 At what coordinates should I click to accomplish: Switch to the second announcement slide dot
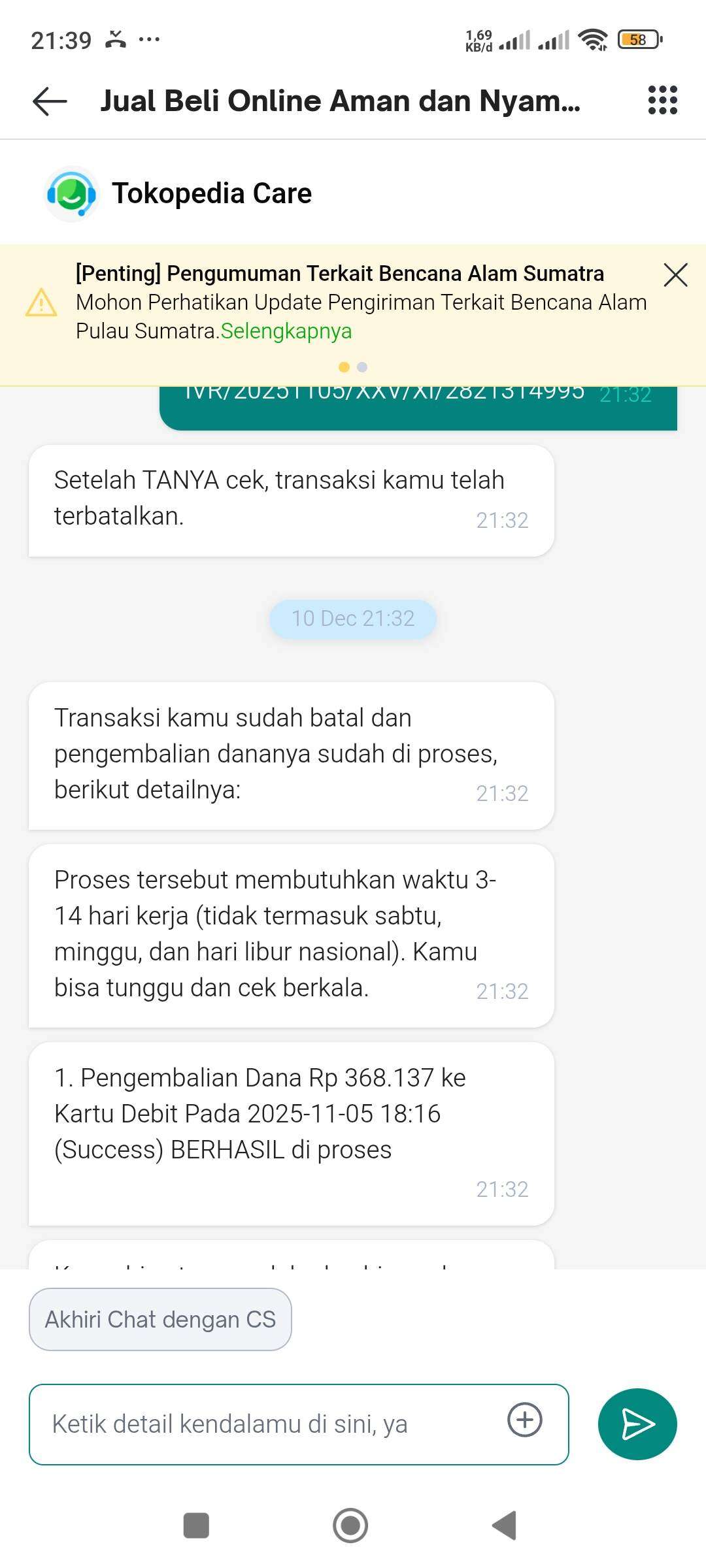(x=361, y=367)
